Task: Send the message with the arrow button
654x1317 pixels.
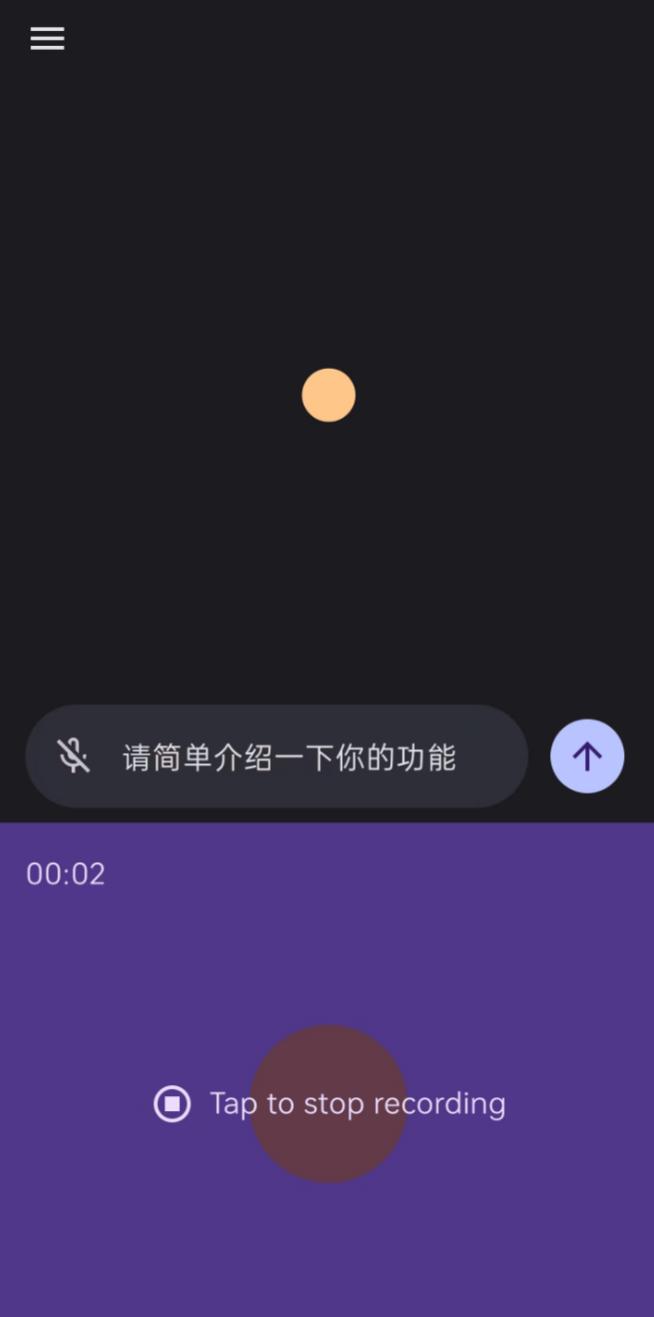Action: coord(587,757)
